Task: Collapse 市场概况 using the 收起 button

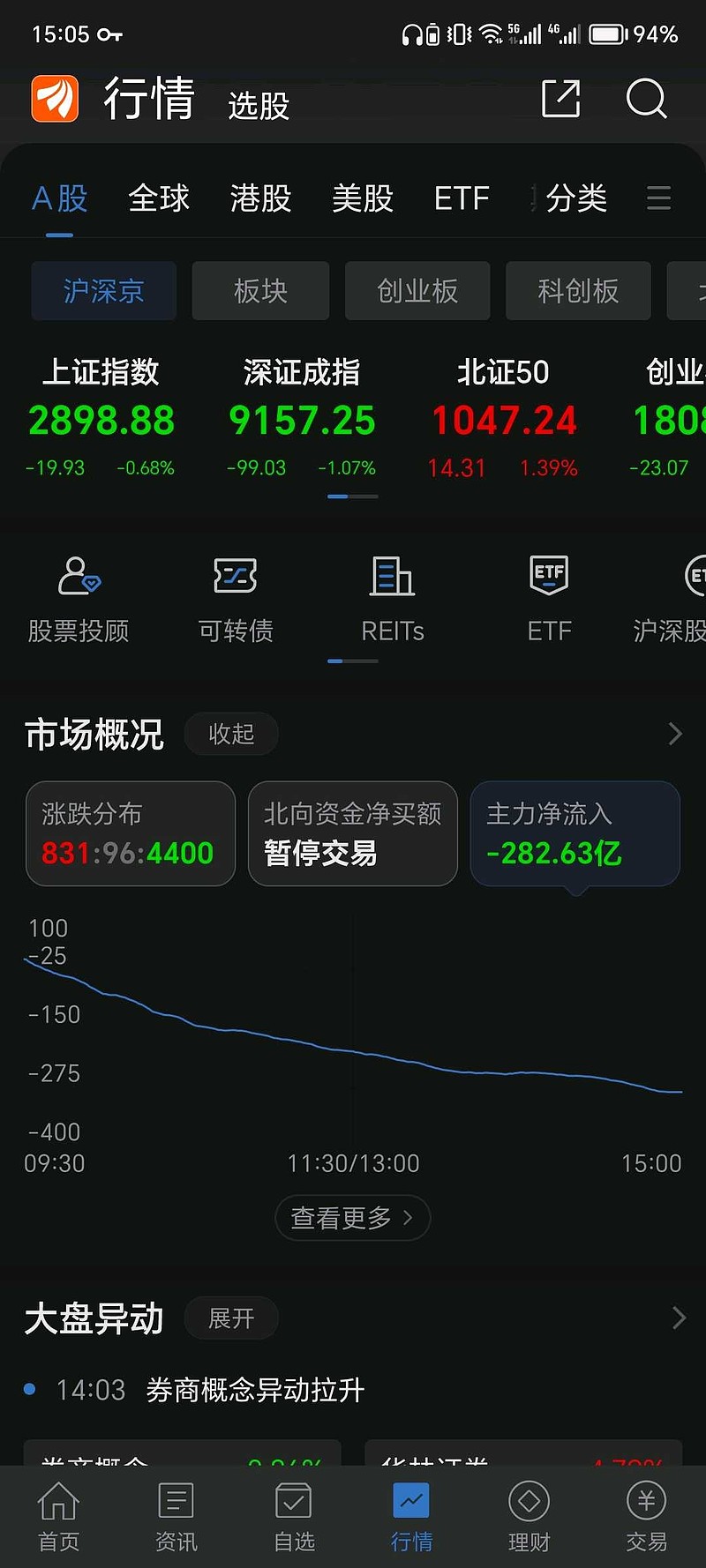Action: click(230, 734)
